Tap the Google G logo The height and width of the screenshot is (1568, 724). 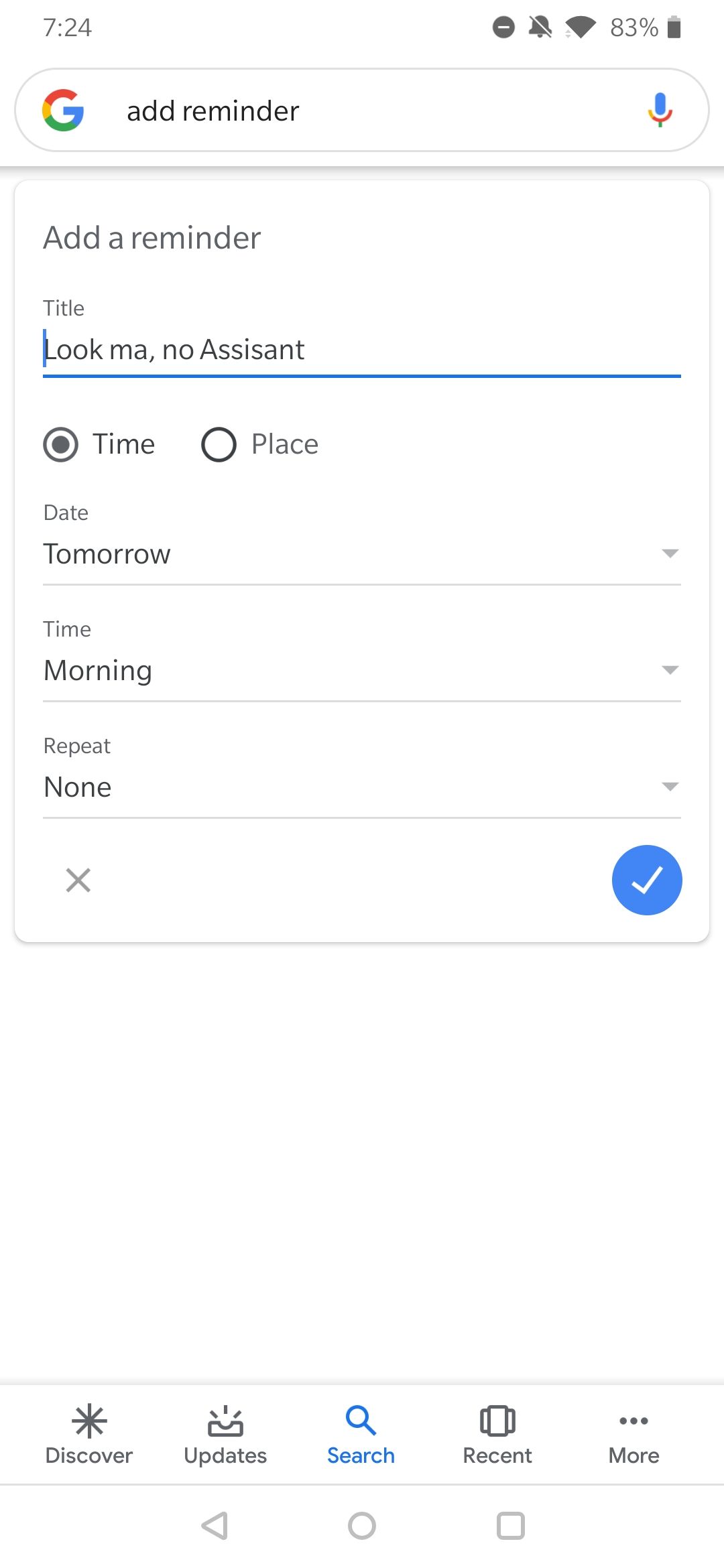(x=64, y=109)
